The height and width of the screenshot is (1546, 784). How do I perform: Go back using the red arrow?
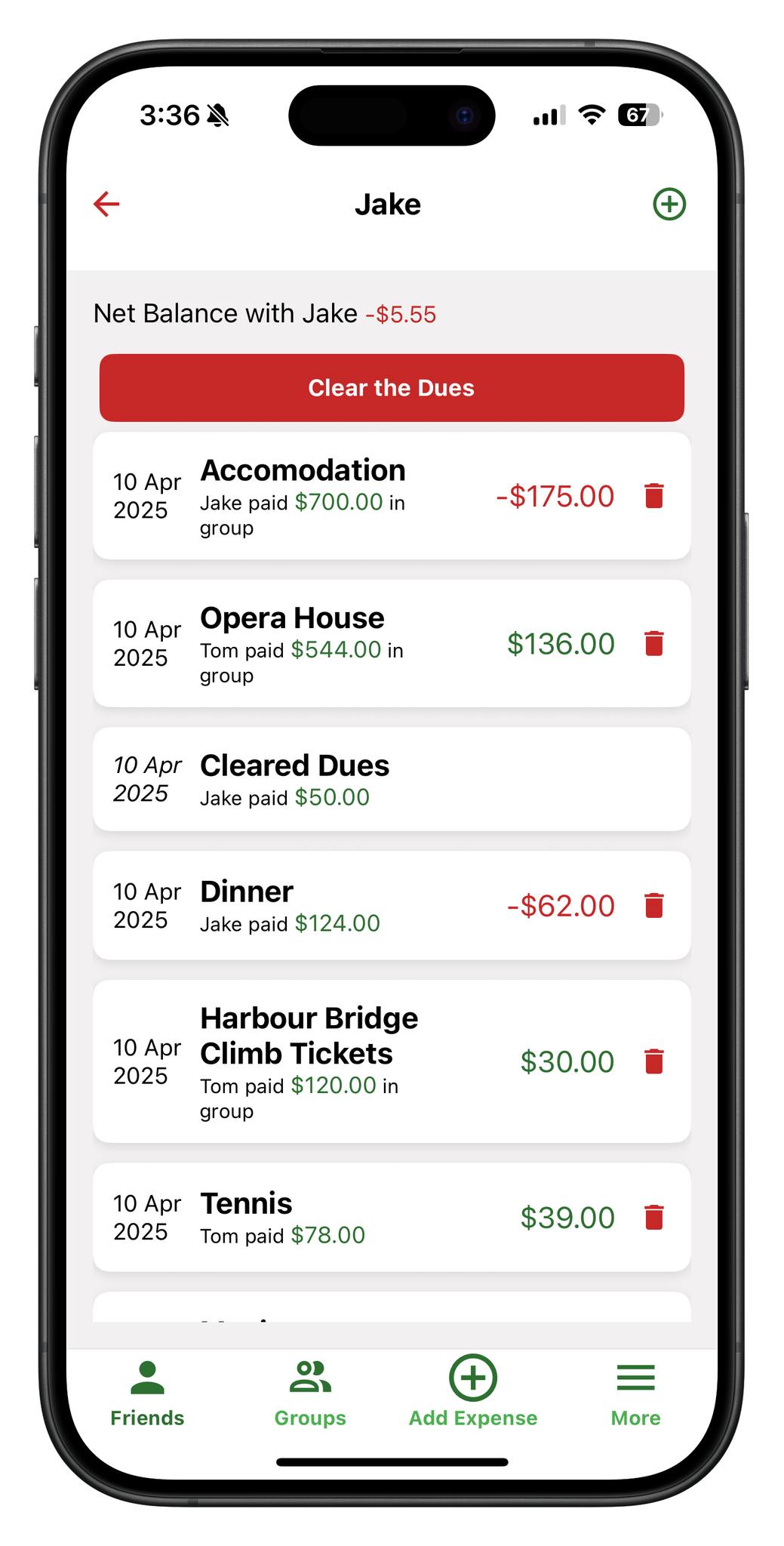pos(106,204)
